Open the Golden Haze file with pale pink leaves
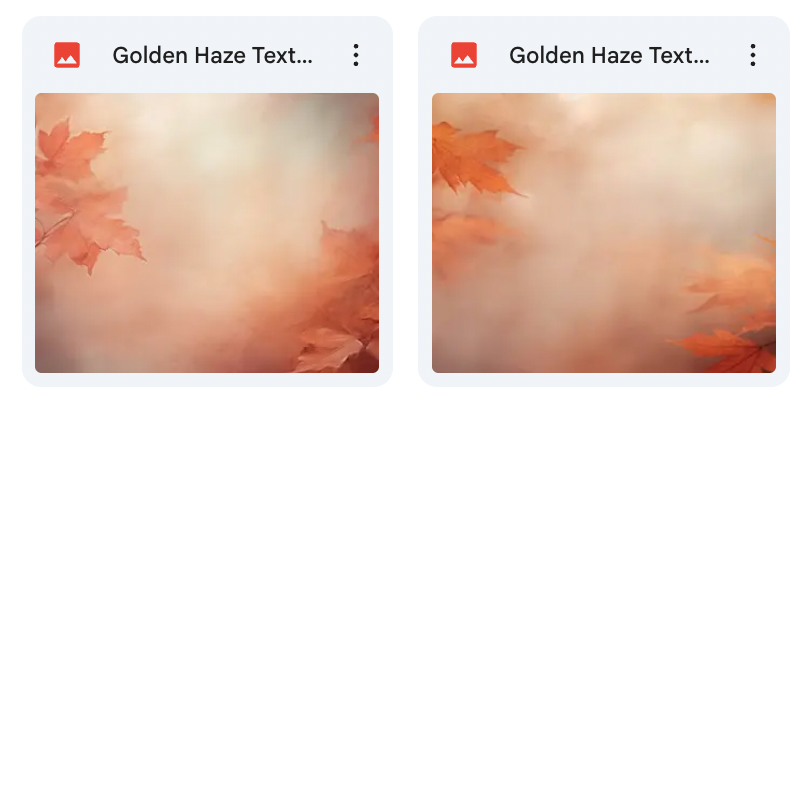800x792 pixels. 207,233
